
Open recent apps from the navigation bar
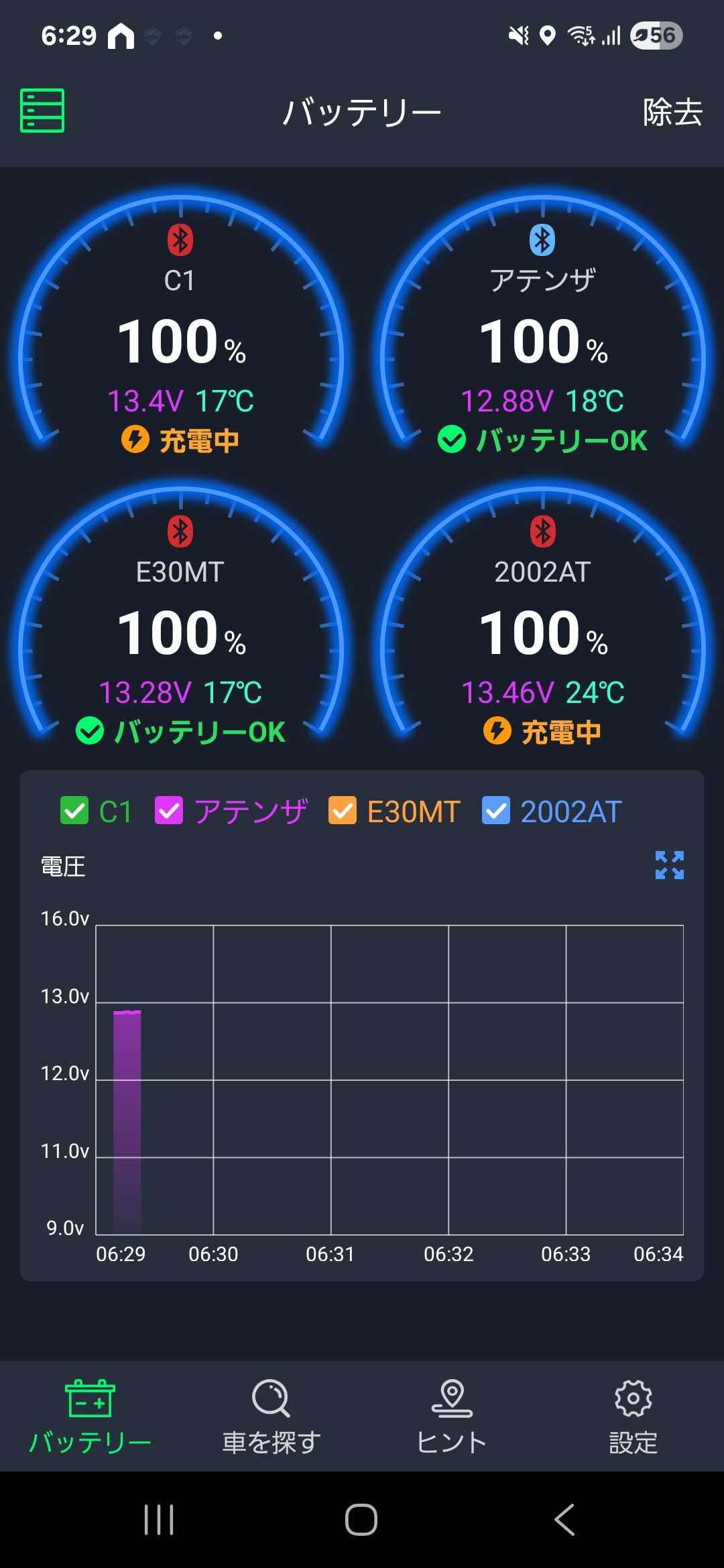pos(160,1520)
